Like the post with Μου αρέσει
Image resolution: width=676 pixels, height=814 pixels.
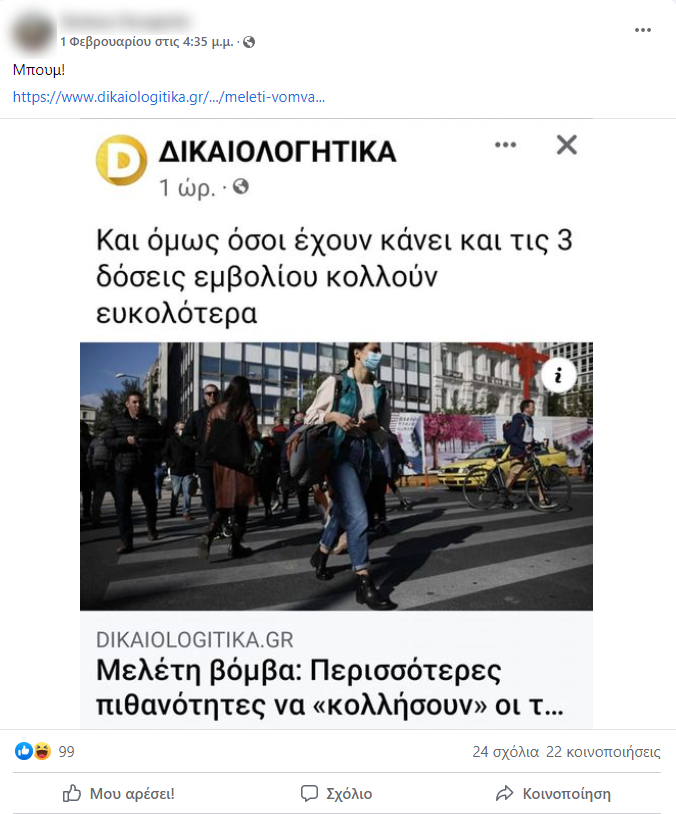click(x=119, y=794)
